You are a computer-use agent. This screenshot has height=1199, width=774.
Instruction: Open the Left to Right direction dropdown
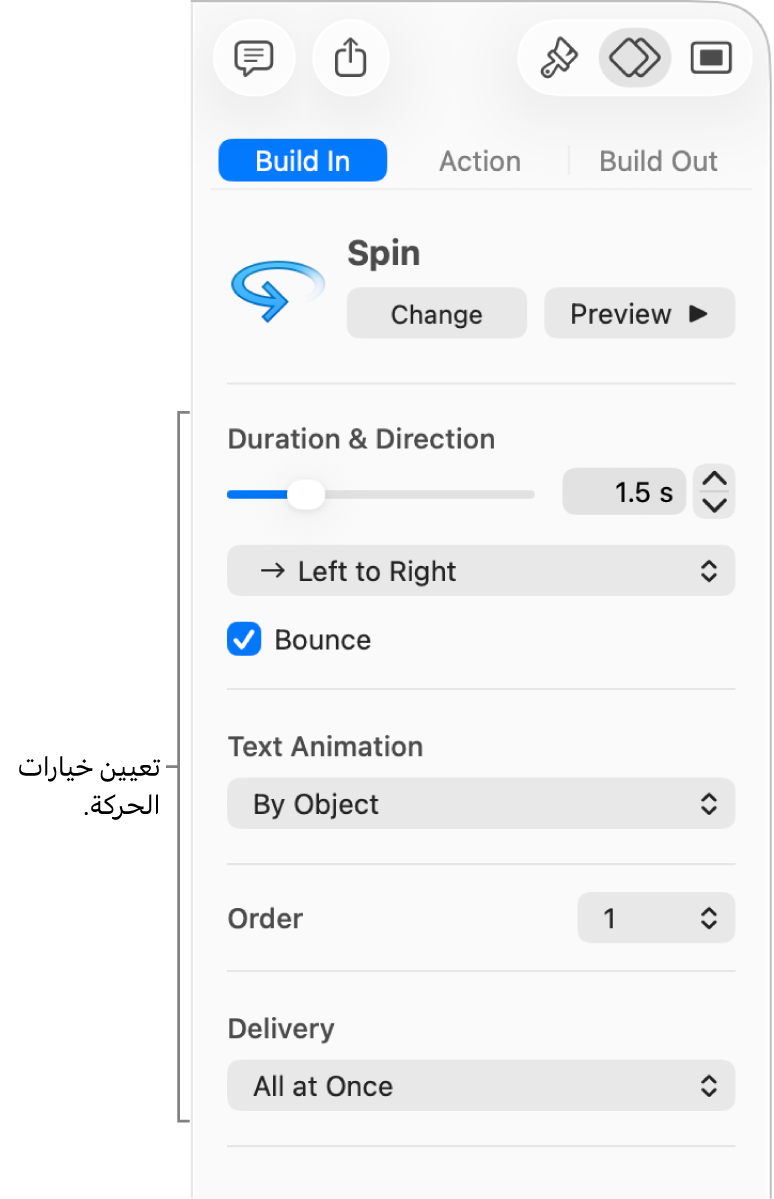point(481,571)
